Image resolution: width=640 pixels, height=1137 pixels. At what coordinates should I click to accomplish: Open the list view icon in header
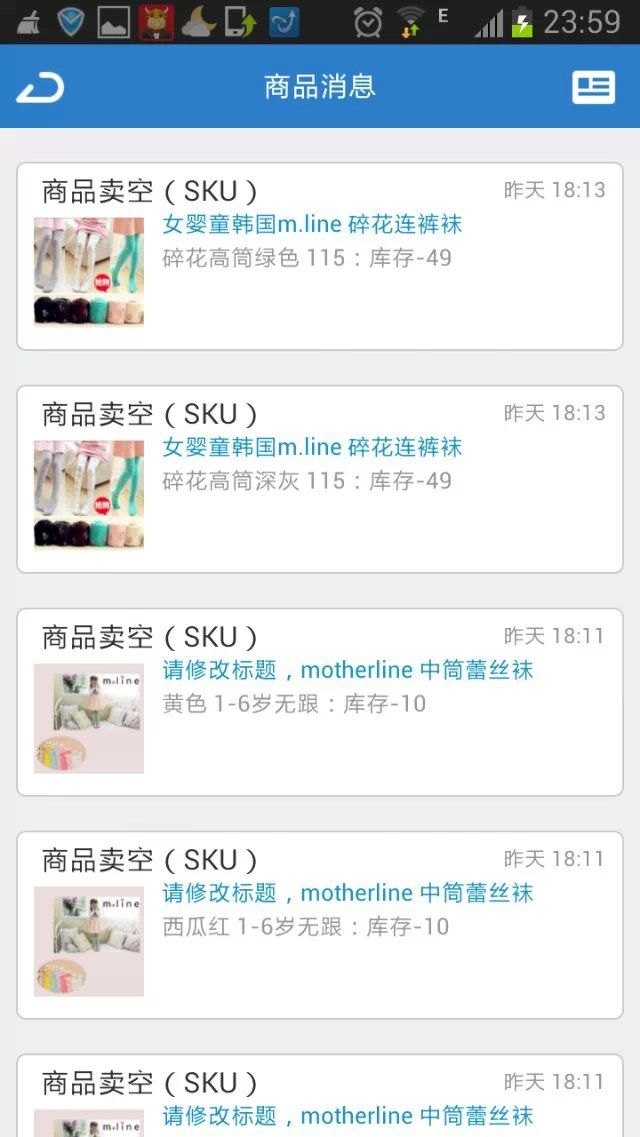pyautogui.click(x=593, y=87)
